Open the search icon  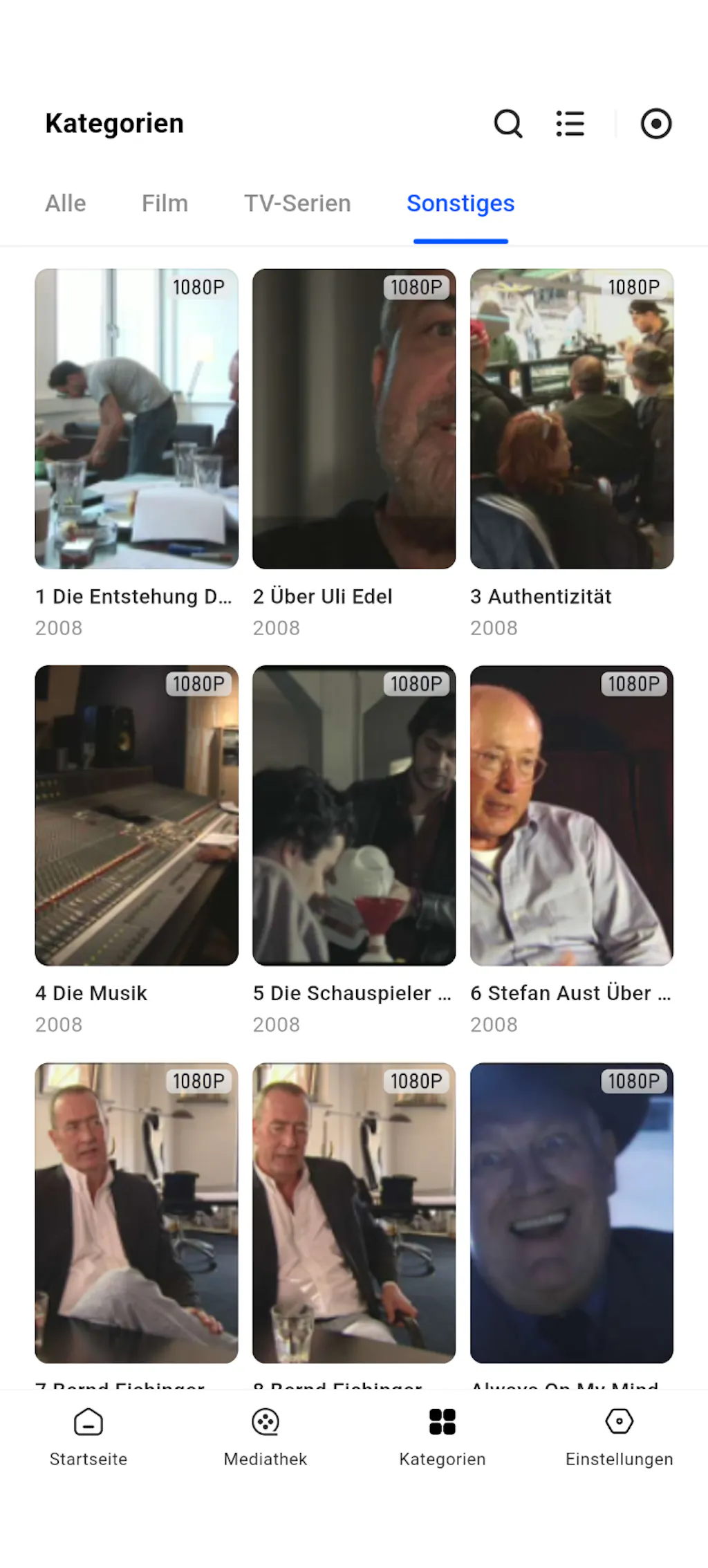[x=507, y=124]
